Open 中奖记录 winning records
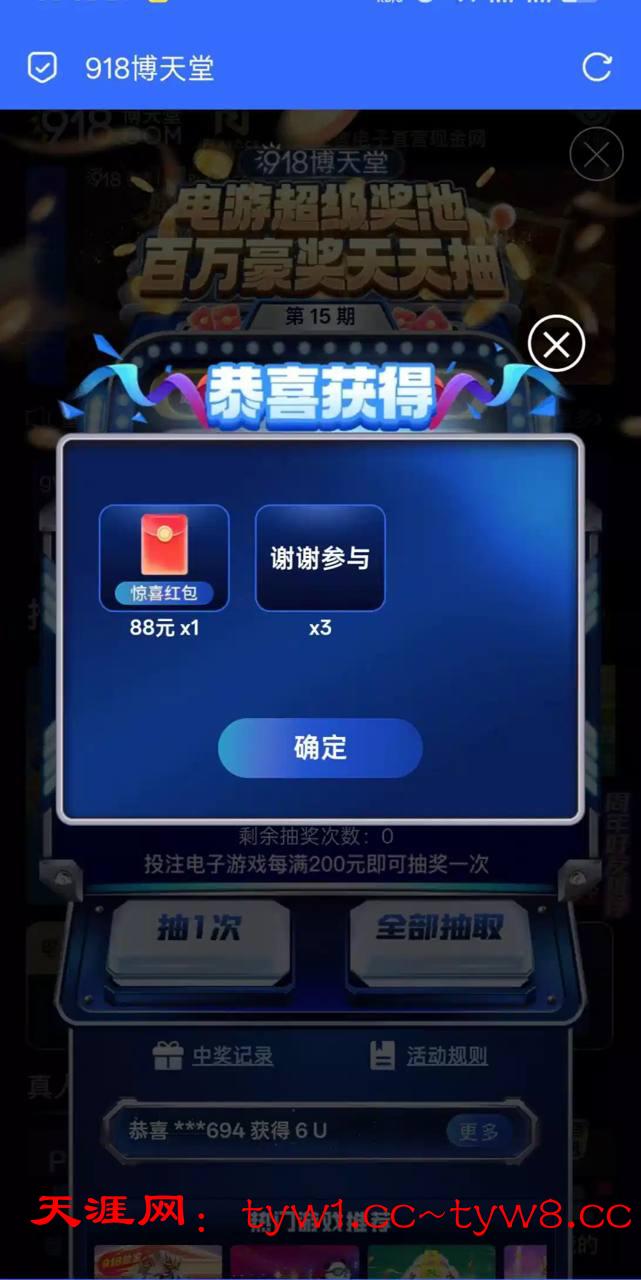 [x=213, y=1055]
